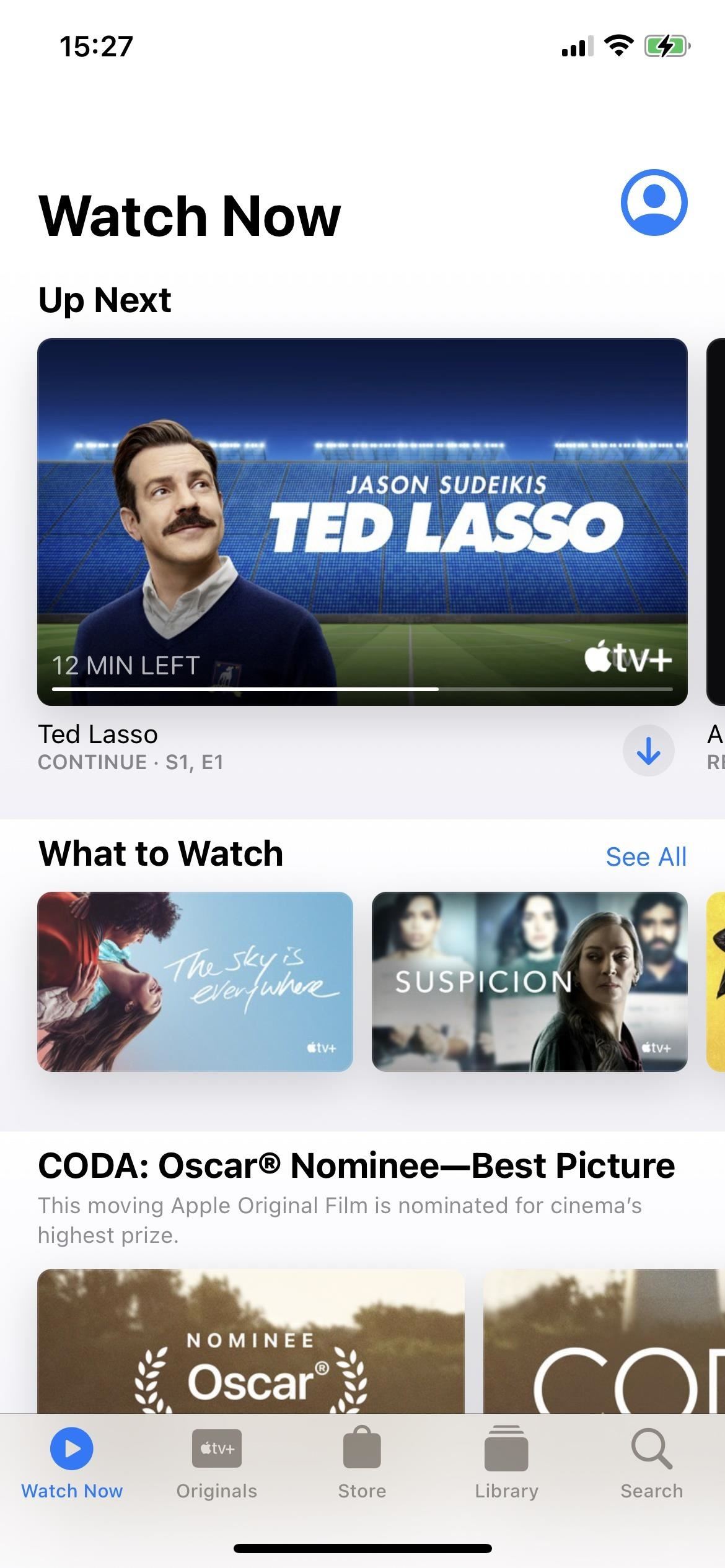See all What to Watch titles

tap(646, 857)
